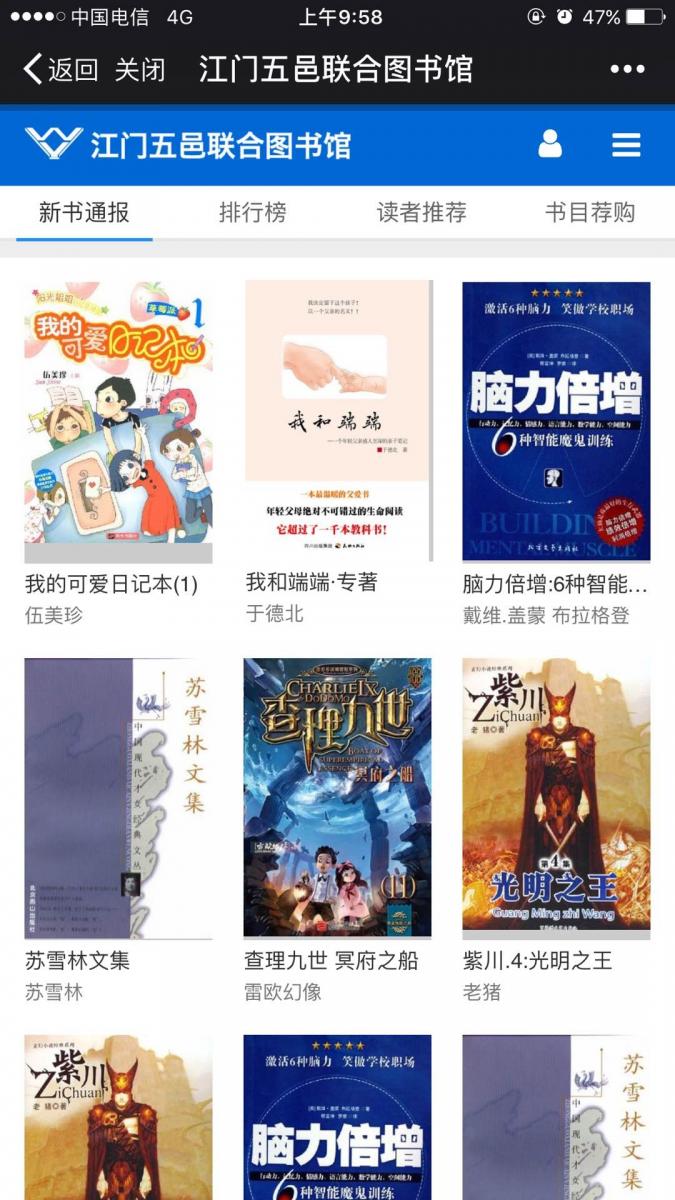This screenshot has height=1200, width=675.
Task: Switch to the 书目荐购 tab
Action: pyautogui.click(x=589, y=212)
